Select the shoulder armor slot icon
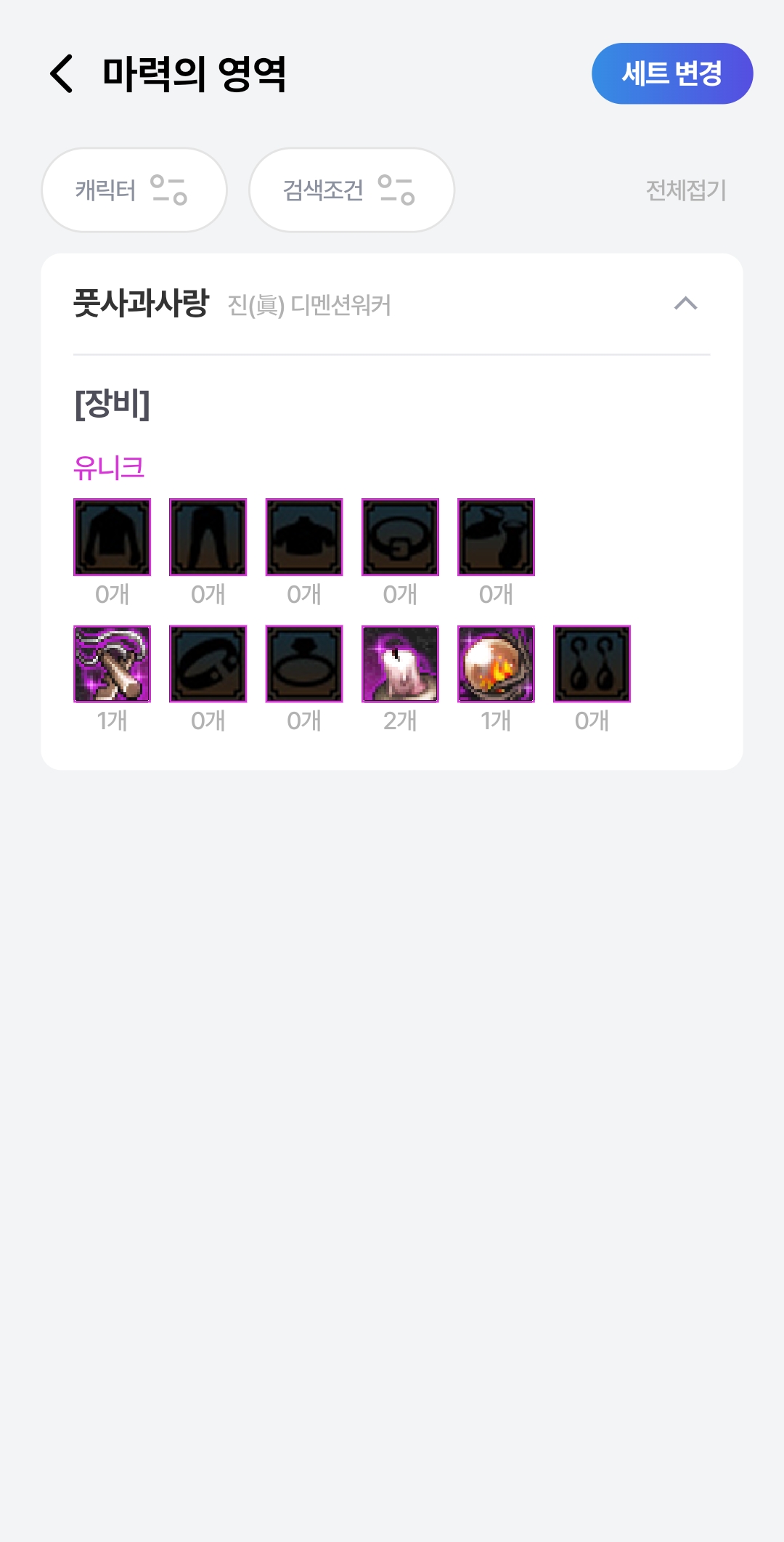This screenshot has width=784, height=1542. pos(304,537)
